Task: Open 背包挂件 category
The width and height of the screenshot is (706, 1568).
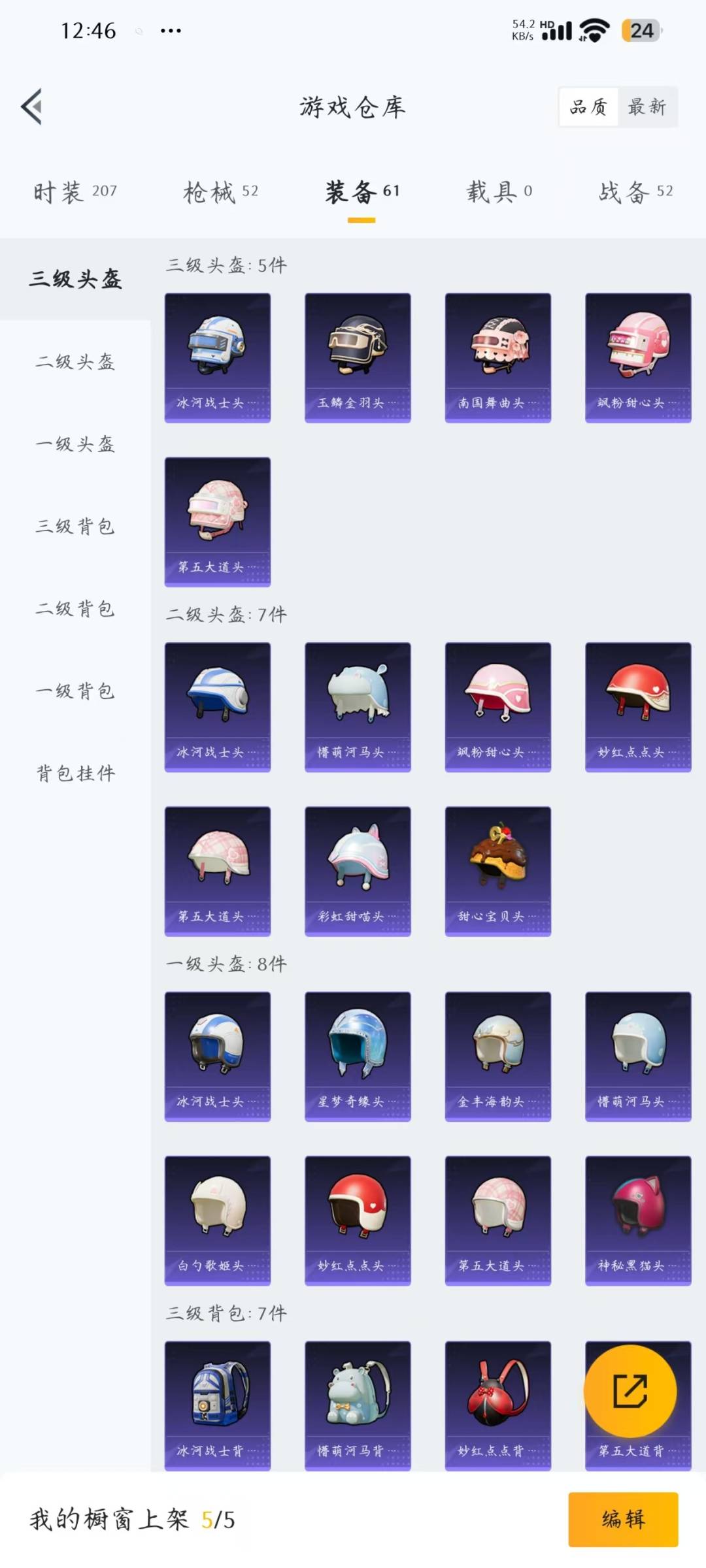Action: click(75, 774)
